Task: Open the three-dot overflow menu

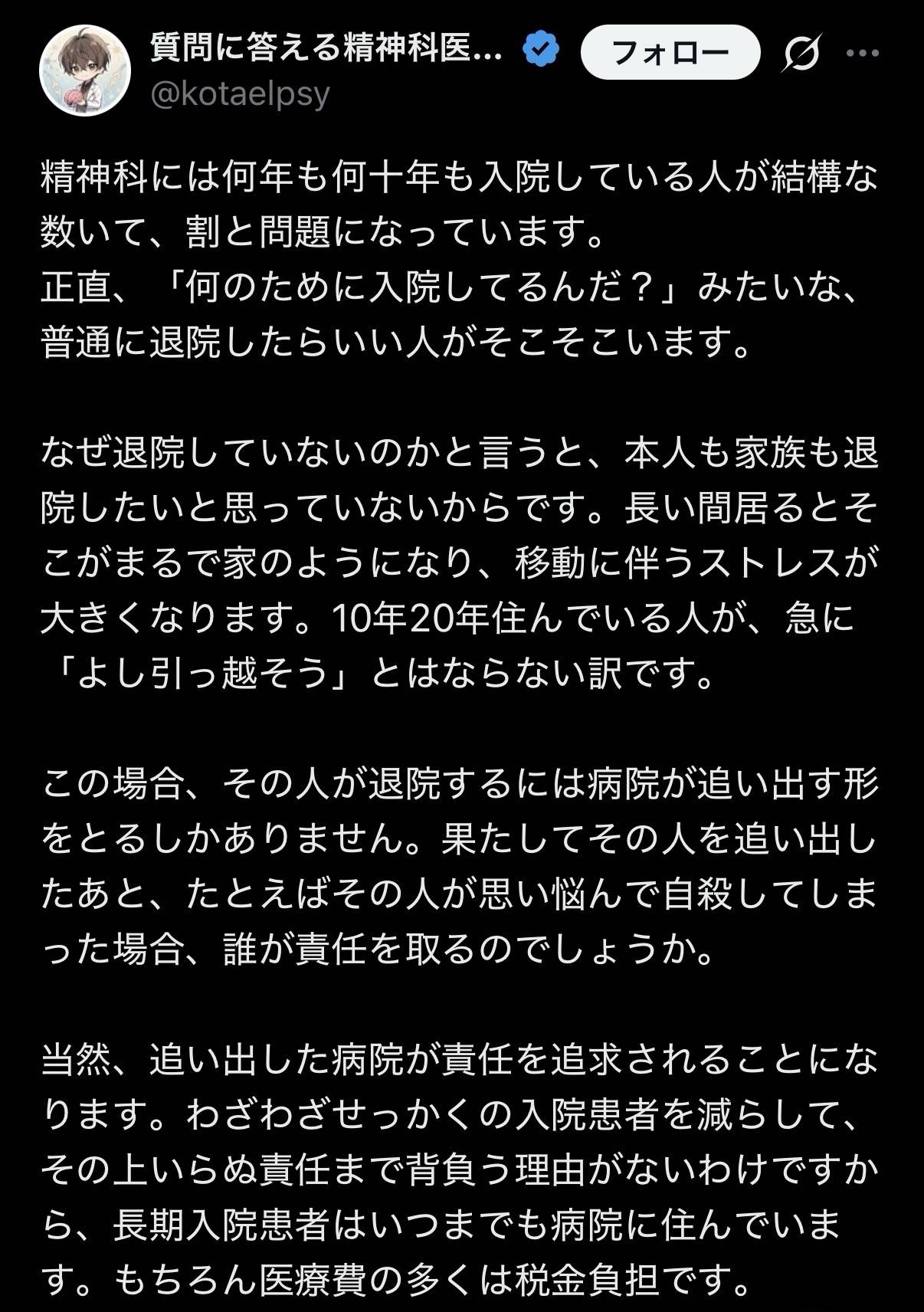Action: click(x=863, y=53)
